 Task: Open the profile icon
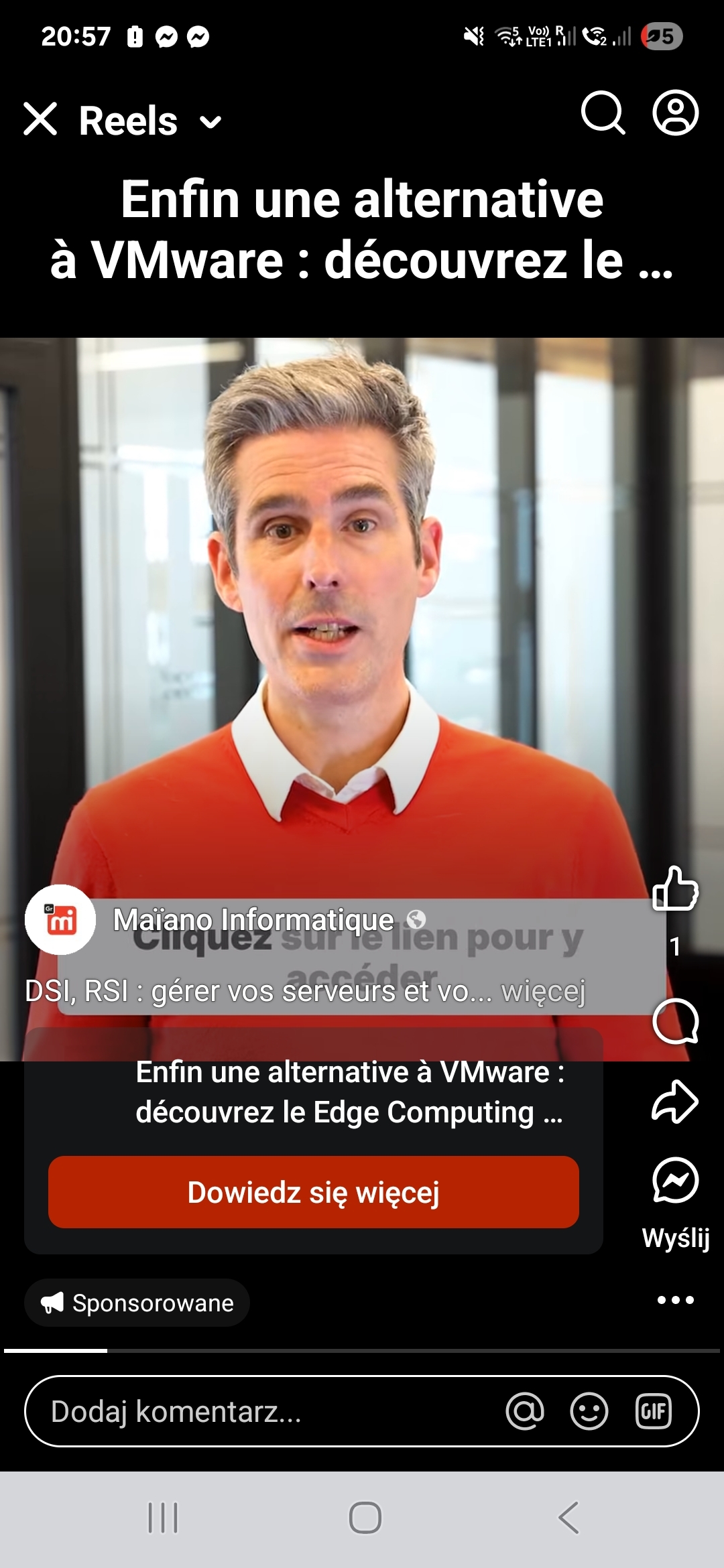[x=675, y=113]
